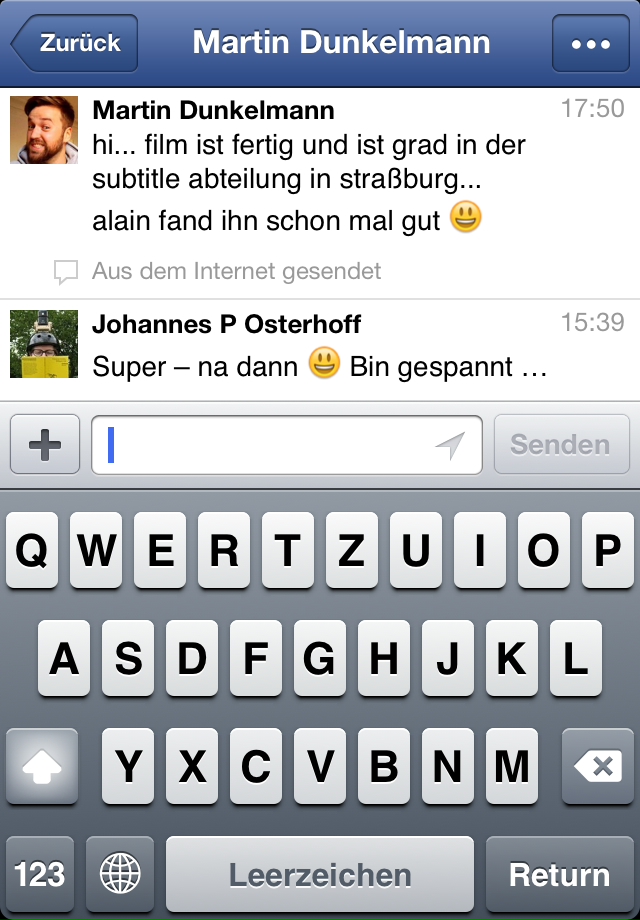
Task: Toggle the location arrow in message field
Action: click(451, 446)
